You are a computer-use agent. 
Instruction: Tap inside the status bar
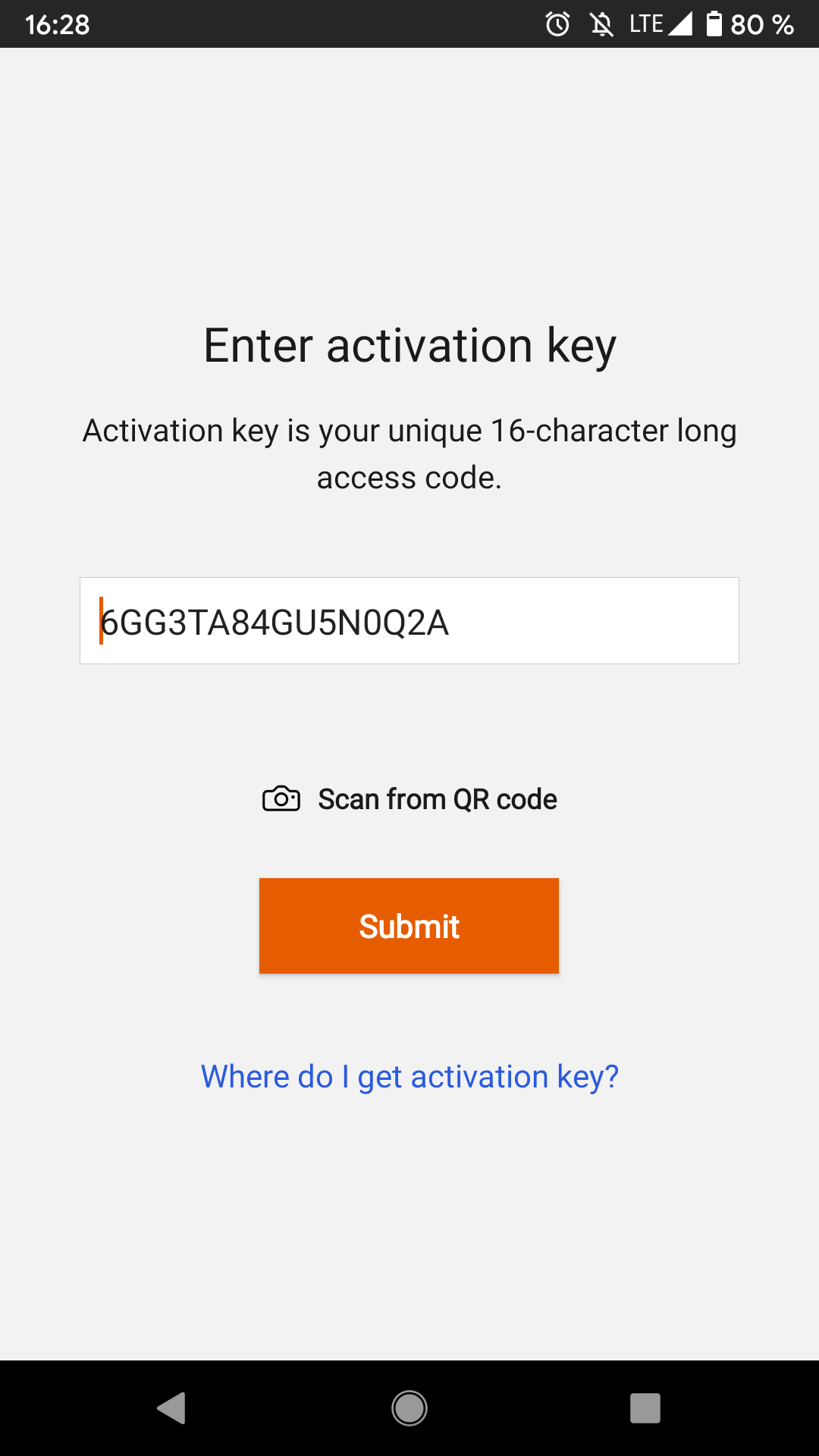409,24
